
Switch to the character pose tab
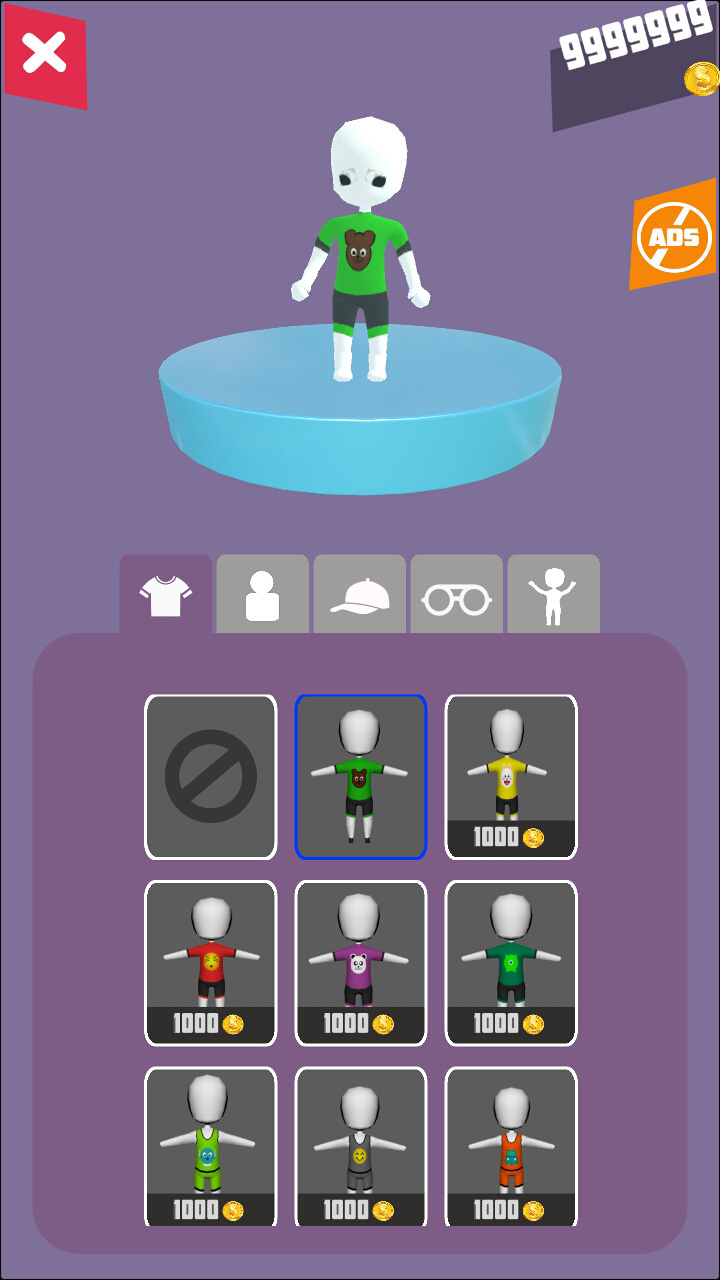coord(553,596)
